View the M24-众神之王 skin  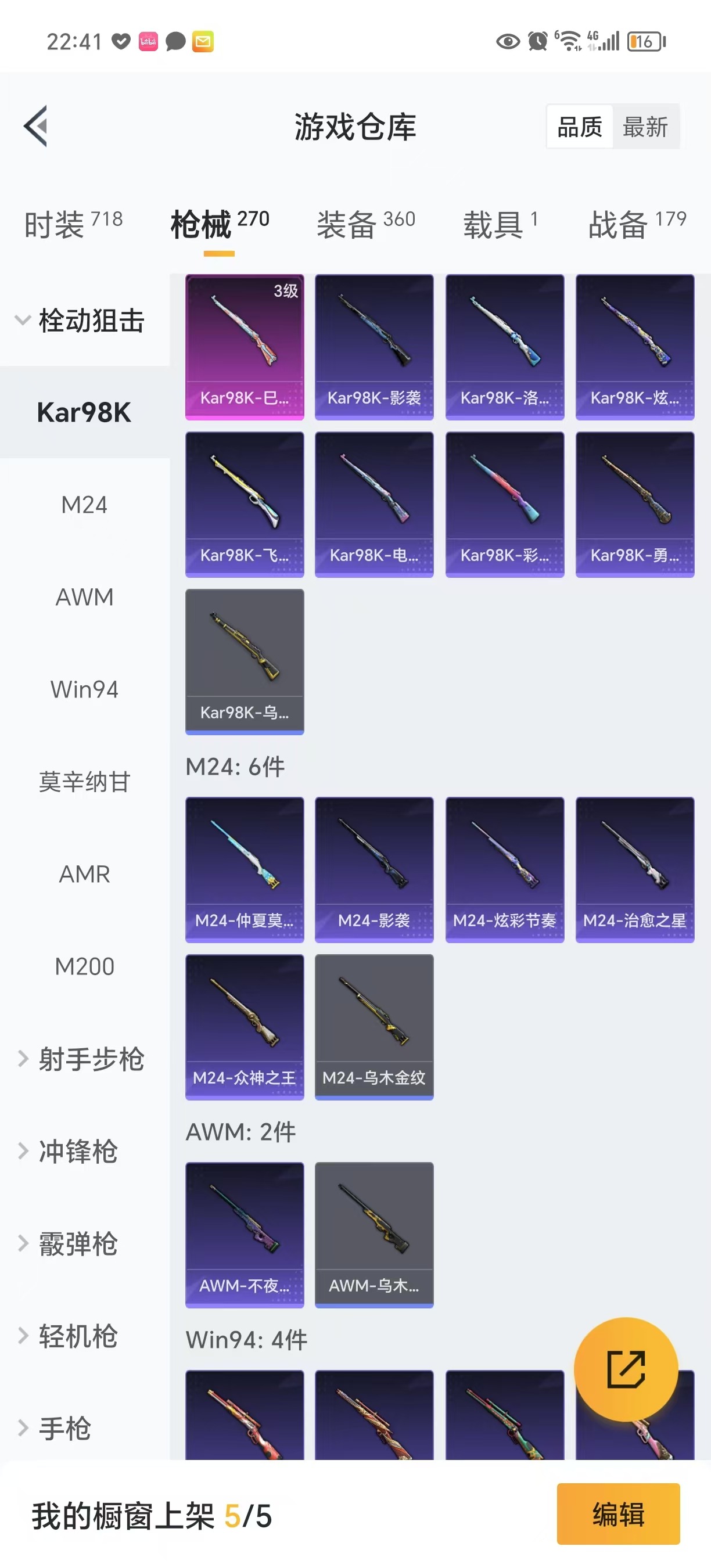pos(244,1026)
